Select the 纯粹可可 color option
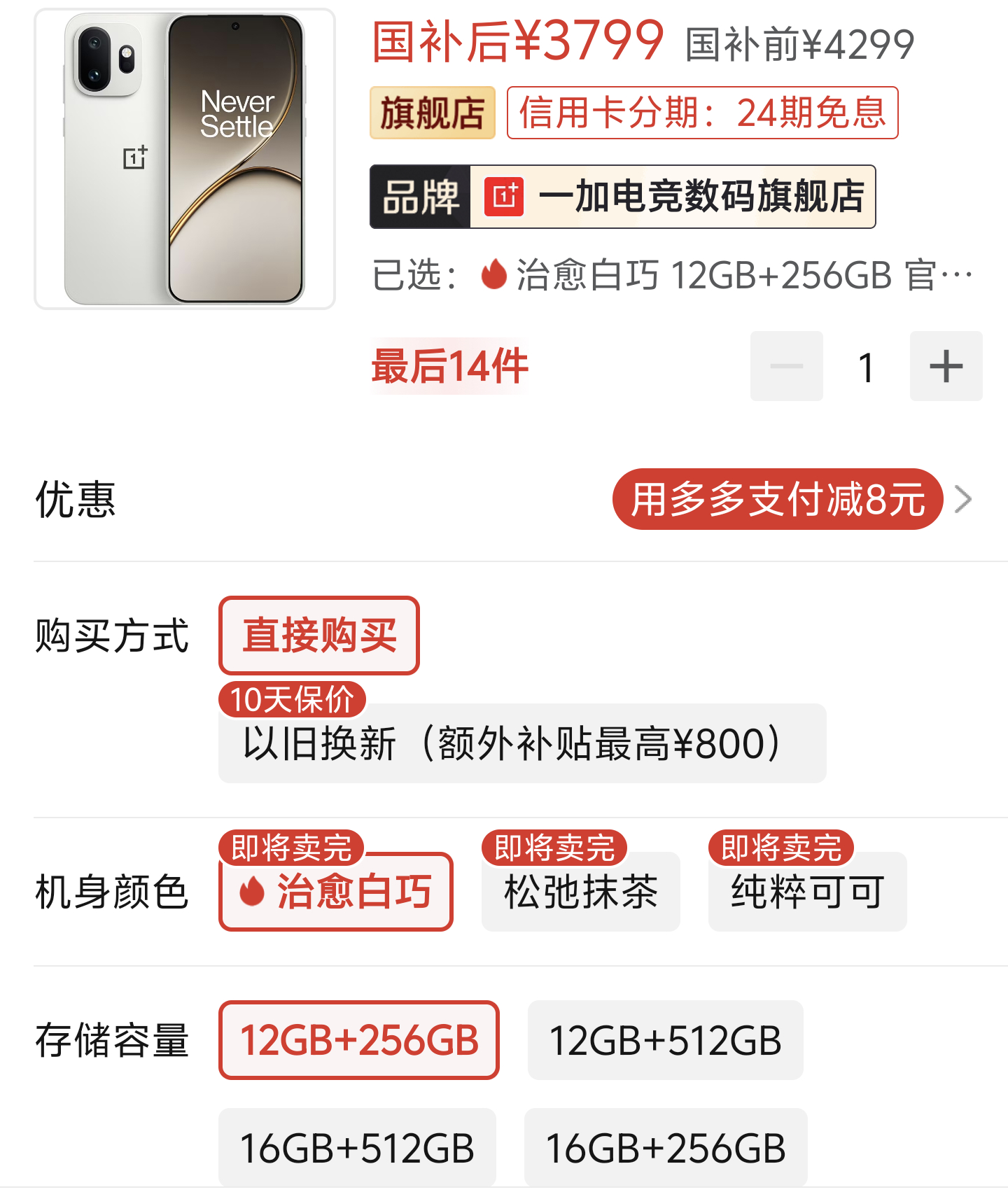The width and height of the screenshot is (1008, 1192). point(806,894)
